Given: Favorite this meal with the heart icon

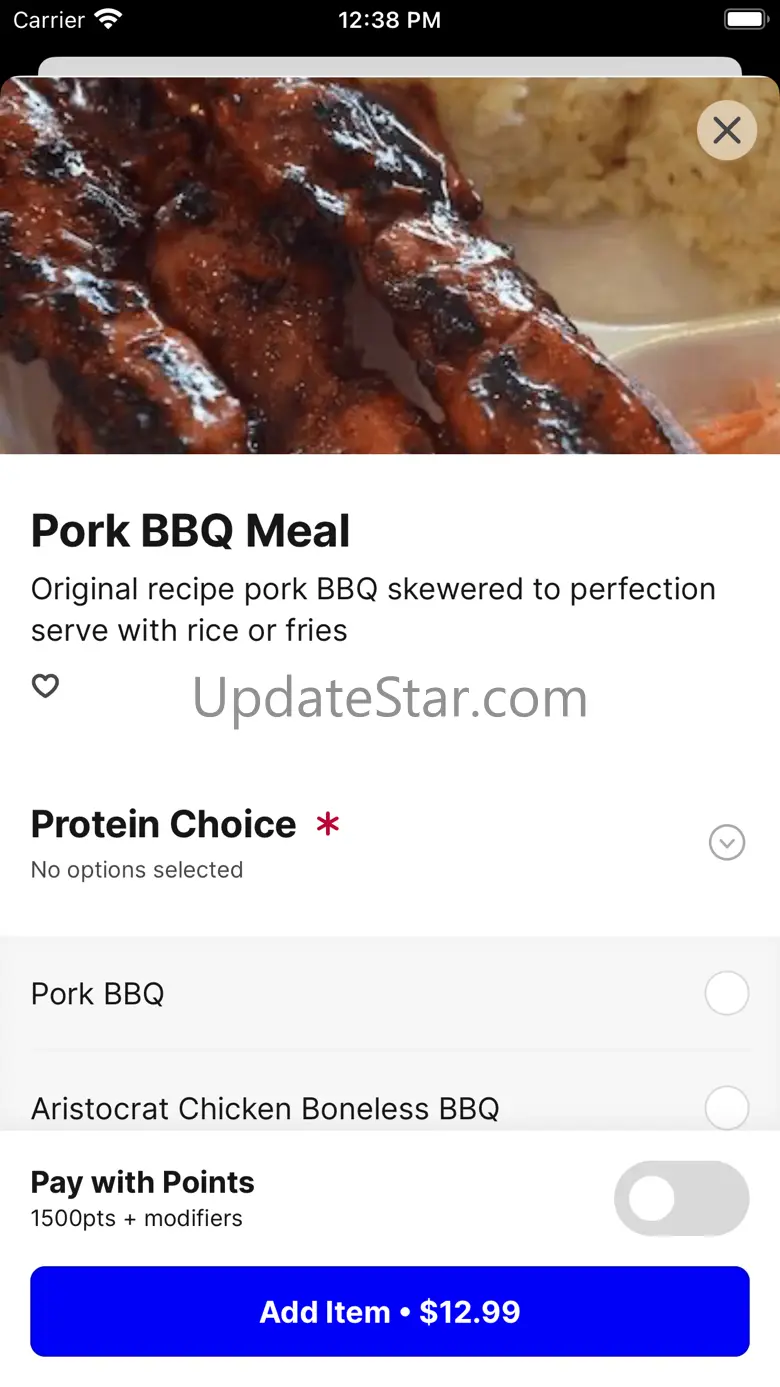Looking at the screenshot, I should (x=46, y=686).
